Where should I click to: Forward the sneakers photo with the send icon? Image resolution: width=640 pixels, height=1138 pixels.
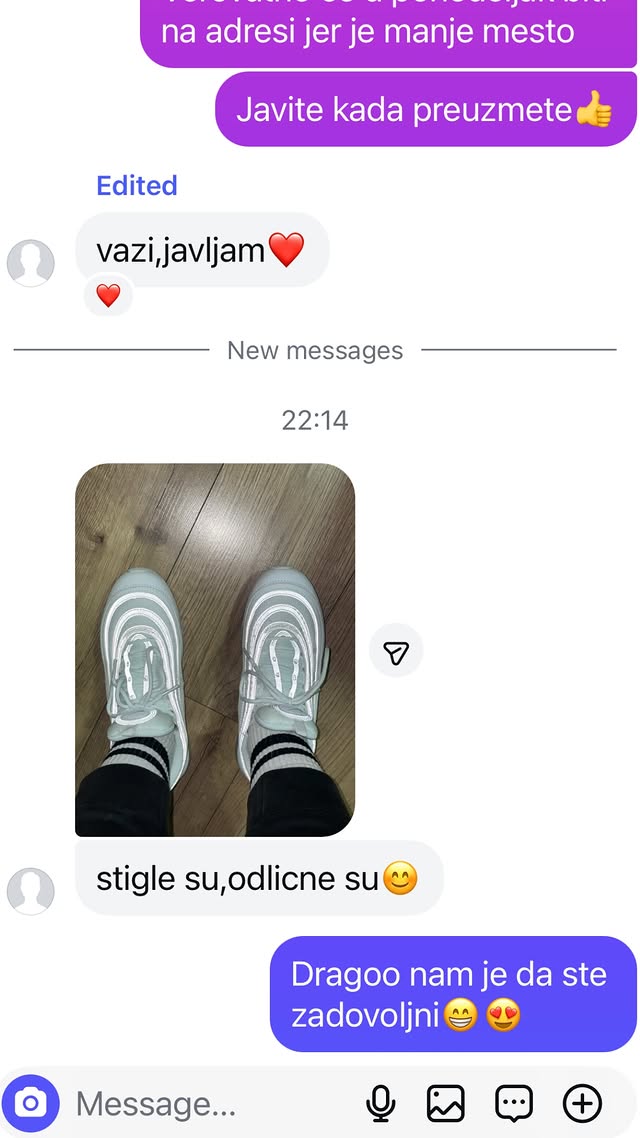click(x=396, y=652)
